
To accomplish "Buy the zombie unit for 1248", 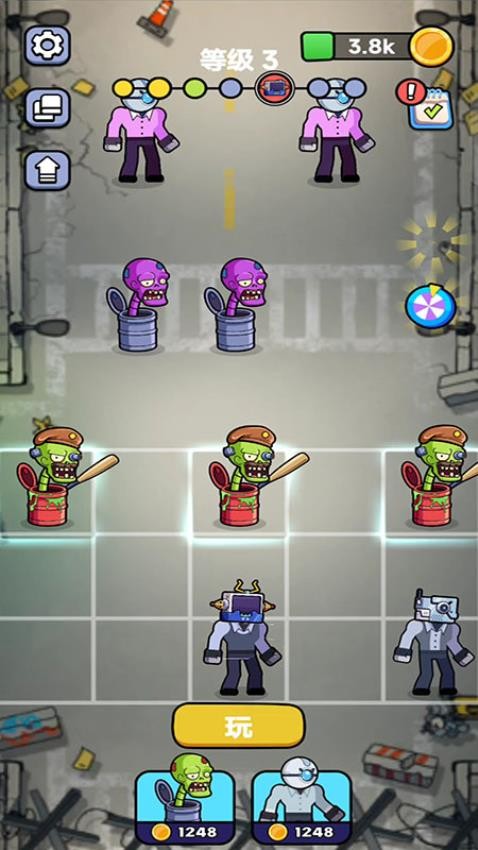I will [185, 801].
